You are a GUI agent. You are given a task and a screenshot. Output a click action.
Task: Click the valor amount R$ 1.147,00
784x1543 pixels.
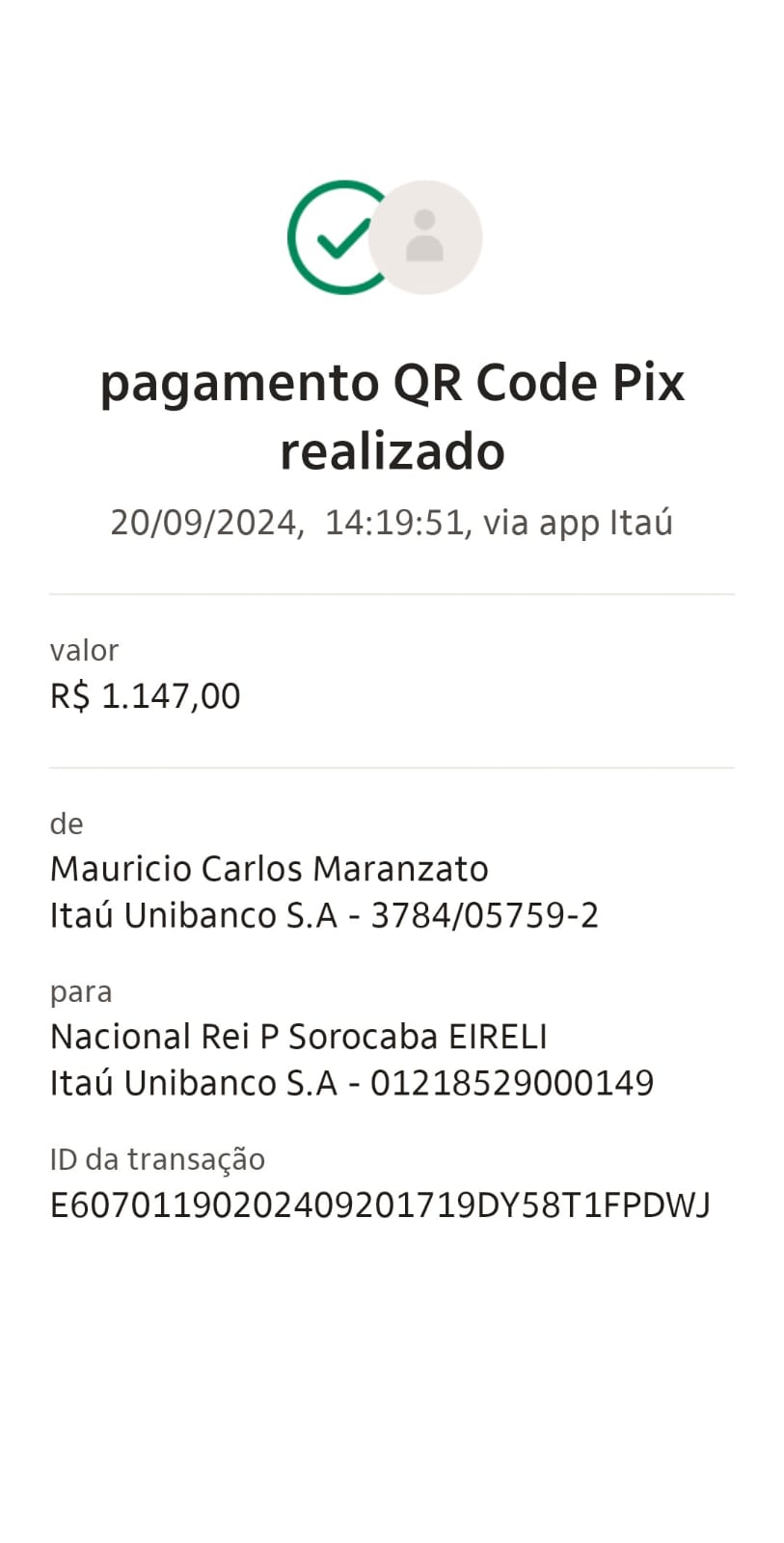[145, 694]
